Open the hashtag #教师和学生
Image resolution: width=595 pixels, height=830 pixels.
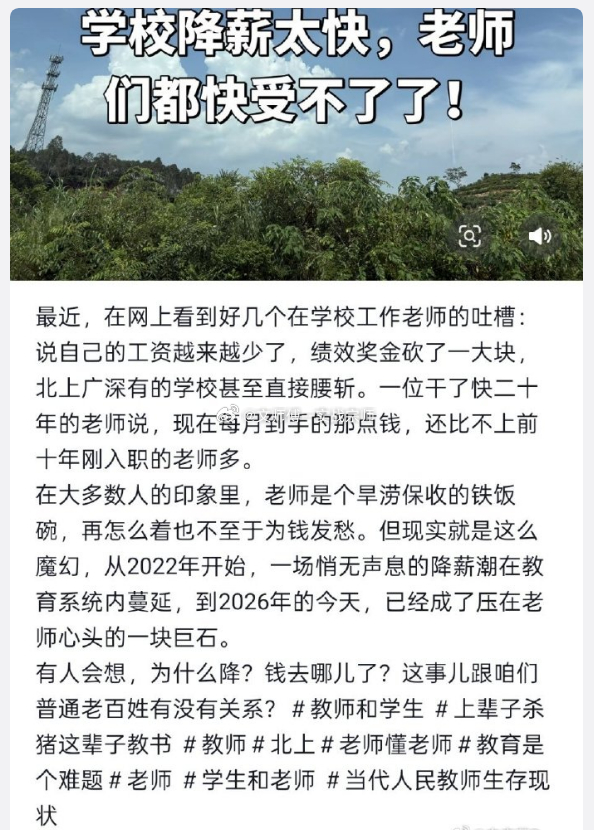point(358,709)
